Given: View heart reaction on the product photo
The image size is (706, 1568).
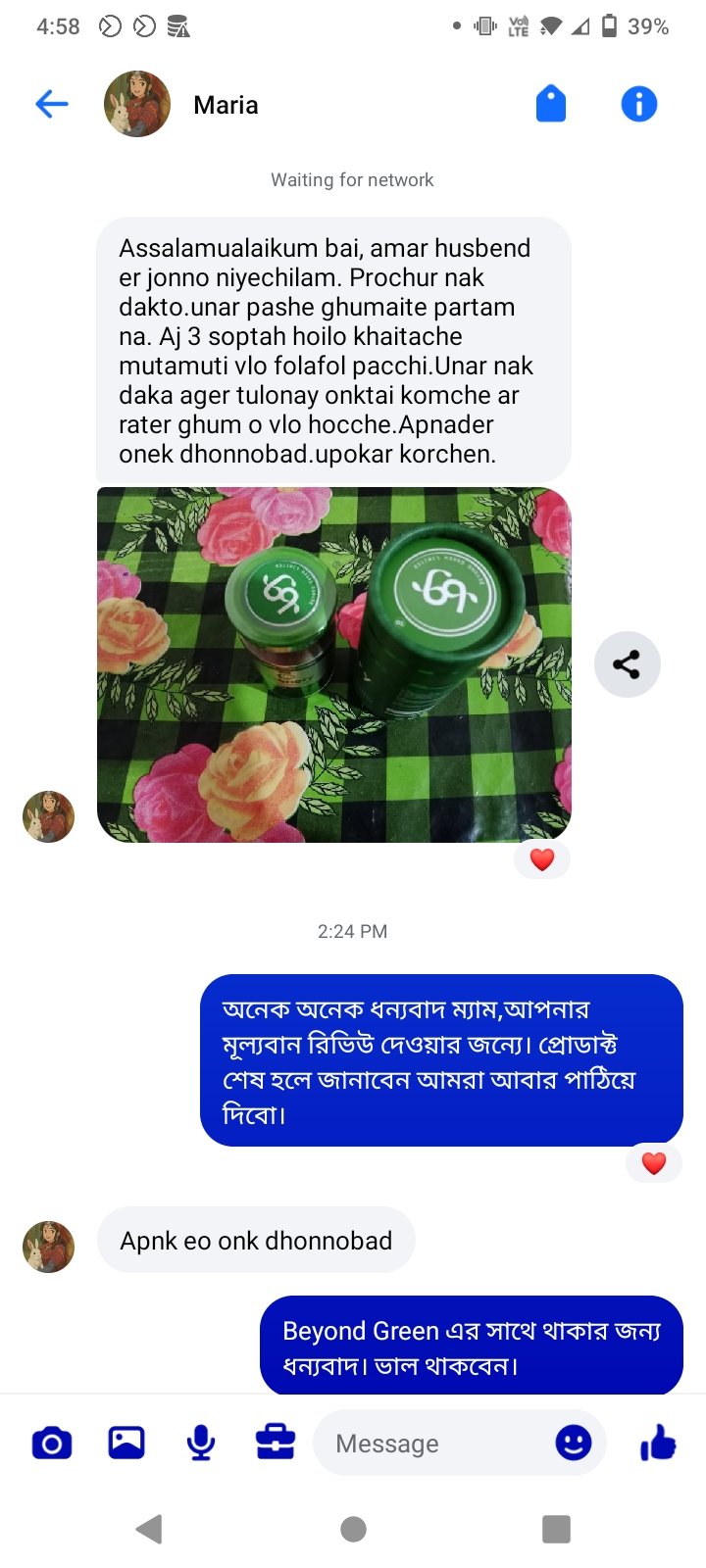Looking at the screenshot, I should pos(542,859).
